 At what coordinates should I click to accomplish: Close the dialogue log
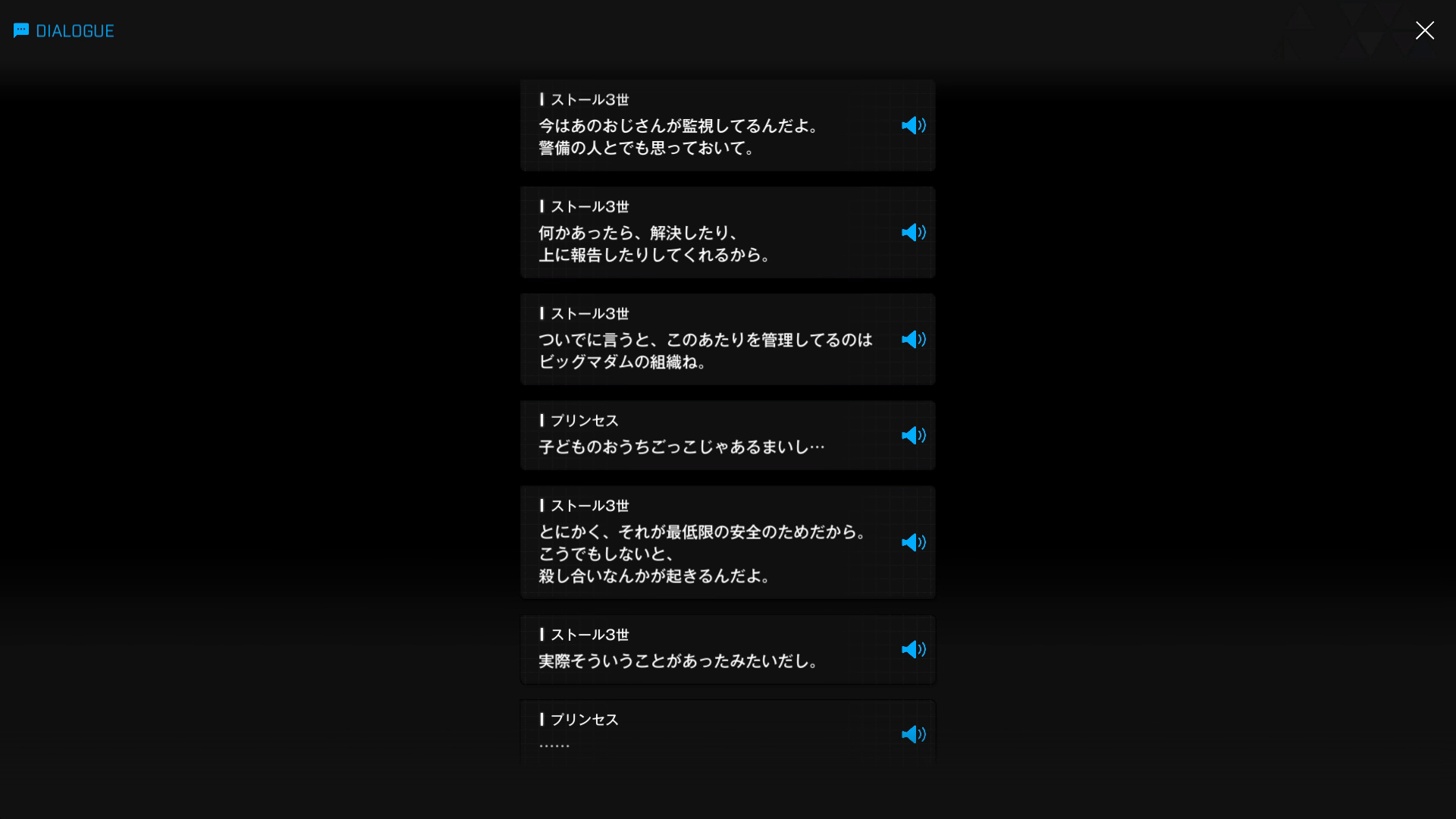[x=1424, y=30]
